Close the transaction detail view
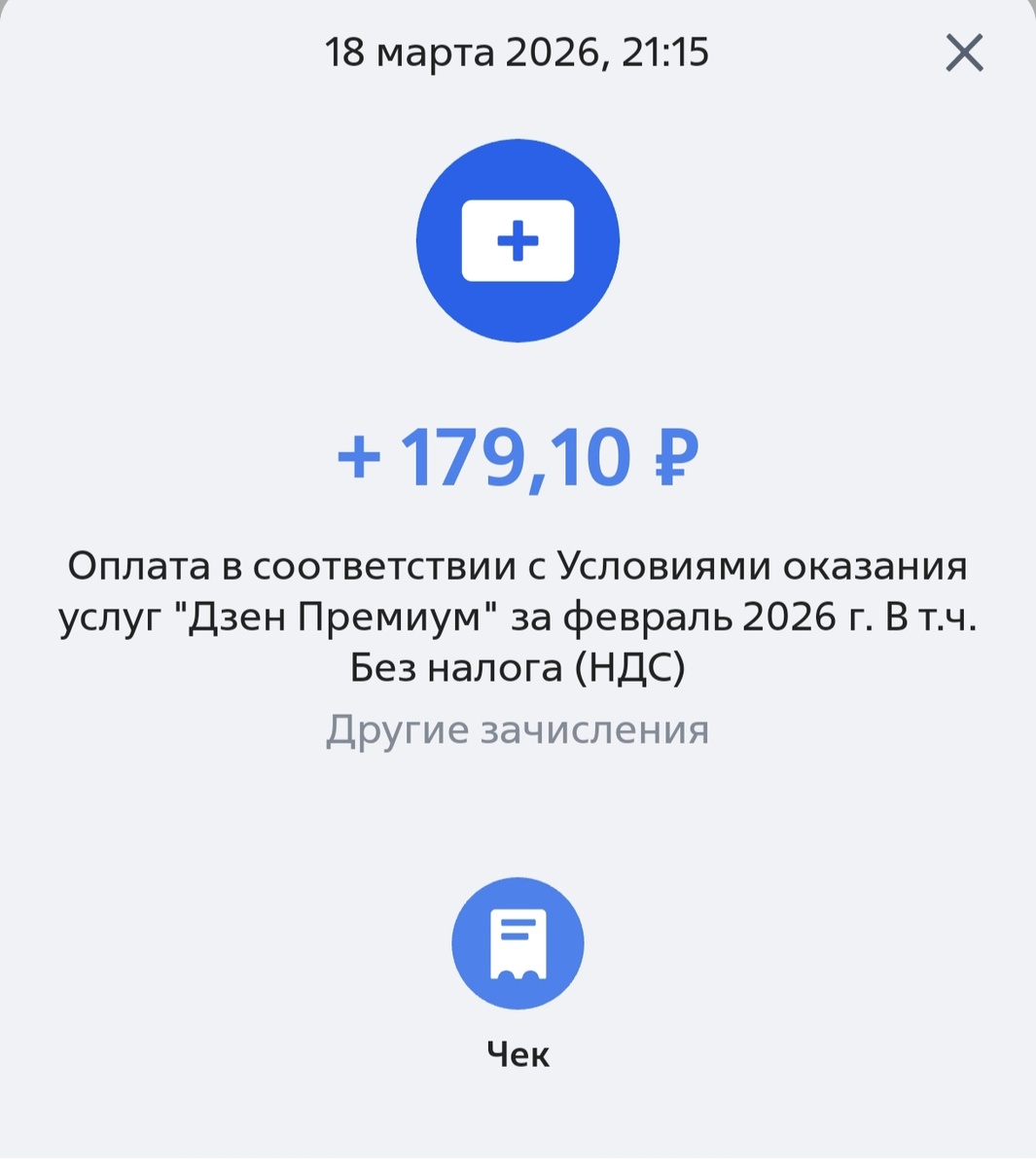The width and height of the screenshot is (1036, 1167). 963,53
